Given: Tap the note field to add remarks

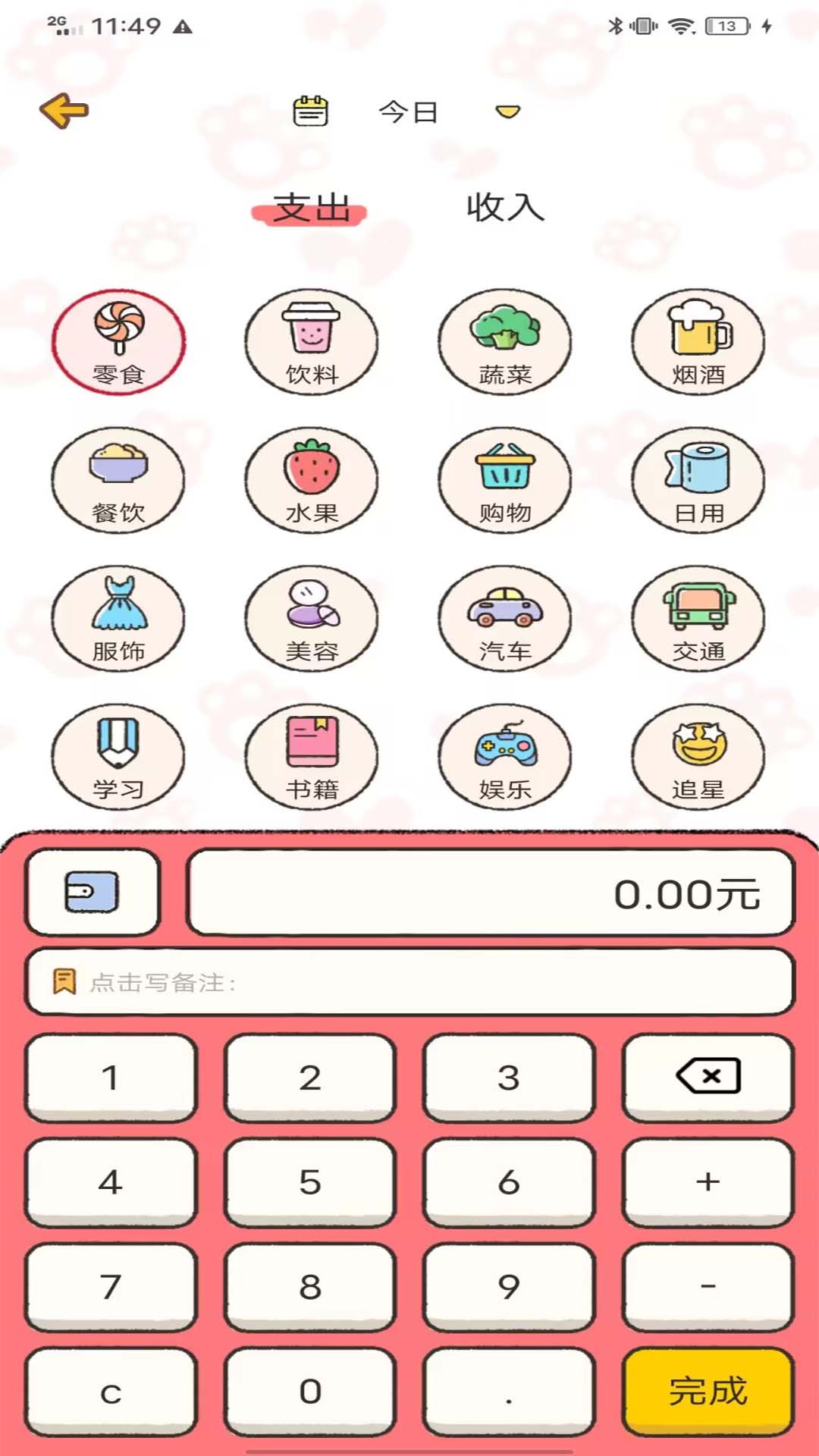Looking at the screenshot, I should (409, 984).
